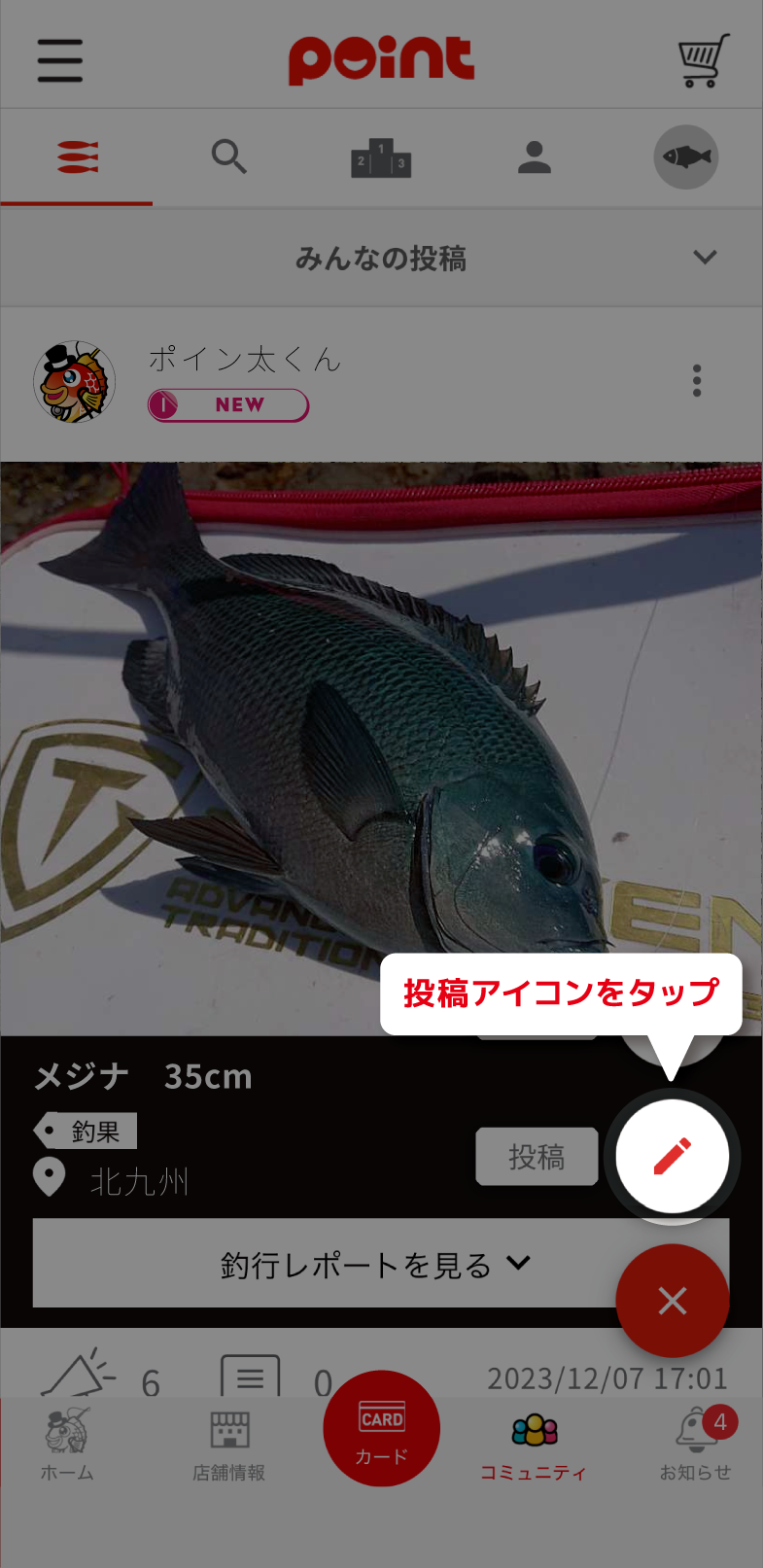Tap the pencil post button
The image size is (763, 1568).
click(672, 1157)
